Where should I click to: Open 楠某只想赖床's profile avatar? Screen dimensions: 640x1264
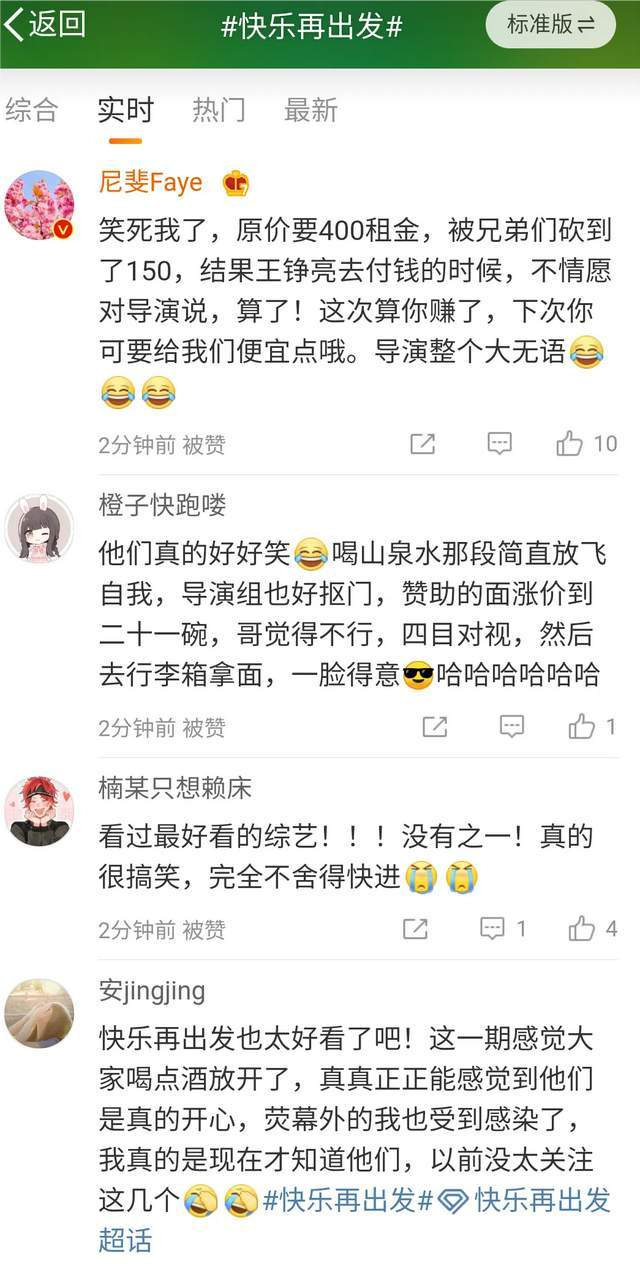point(39,811)
